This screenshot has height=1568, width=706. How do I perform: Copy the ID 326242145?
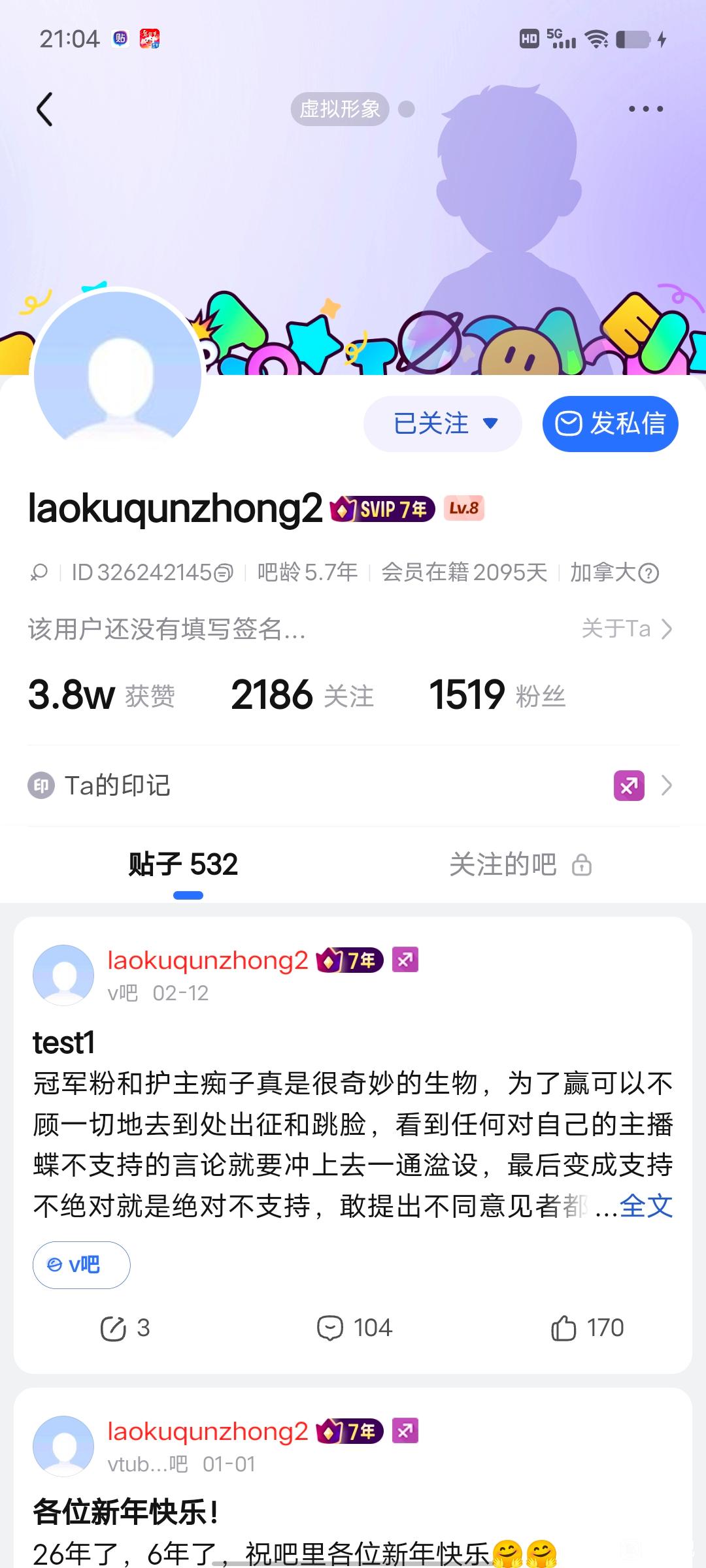point(224,574)
